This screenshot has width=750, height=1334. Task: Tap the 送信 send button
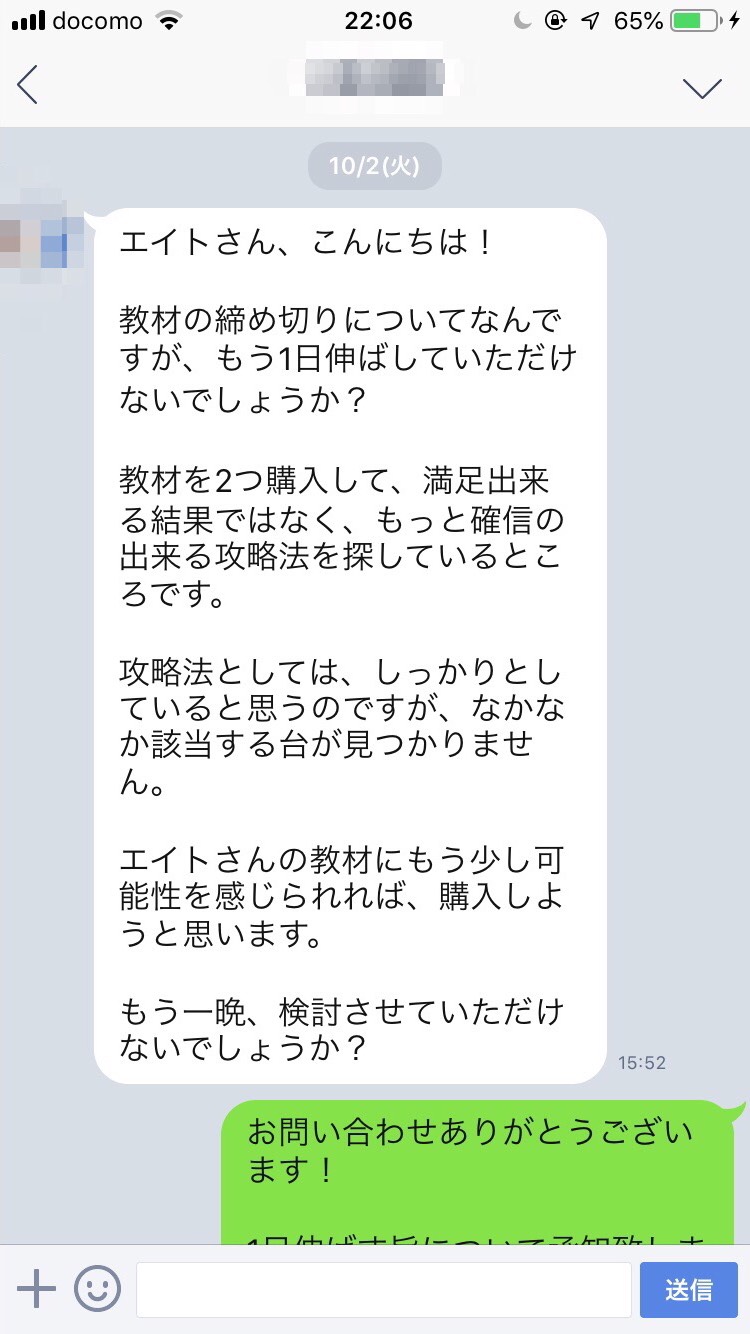tap(688, 1289)
